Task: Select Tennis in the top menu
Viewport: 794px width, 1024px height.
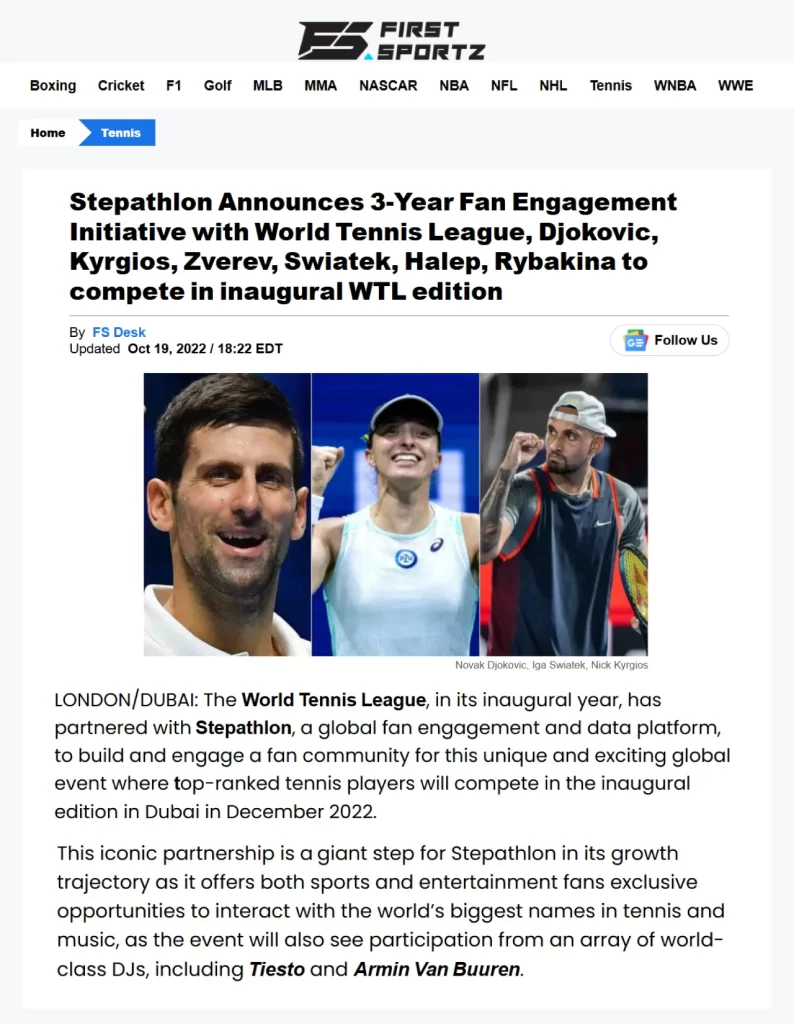Action: click(x=611, y=86)
